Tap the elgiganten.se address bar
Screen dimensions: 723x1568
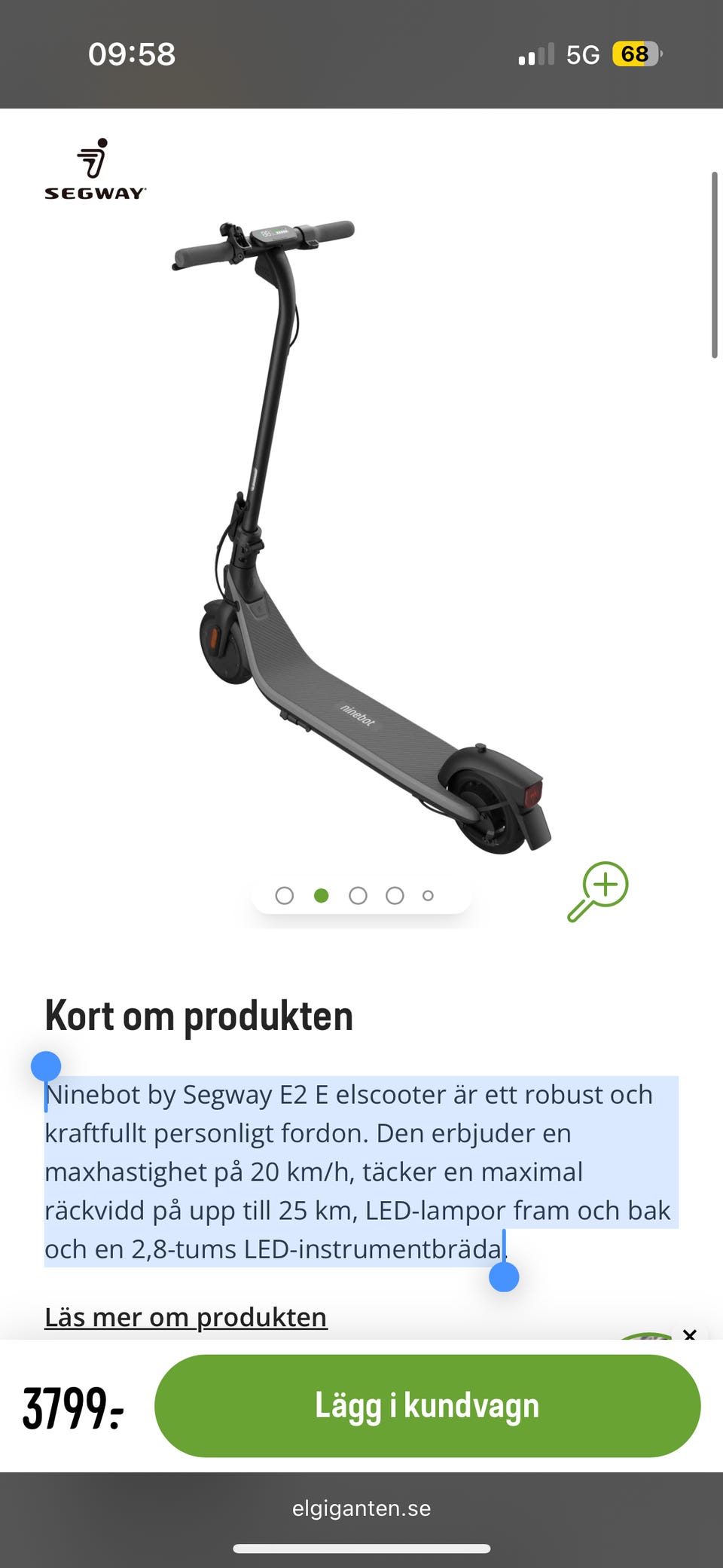click(x=361, y=1508)
